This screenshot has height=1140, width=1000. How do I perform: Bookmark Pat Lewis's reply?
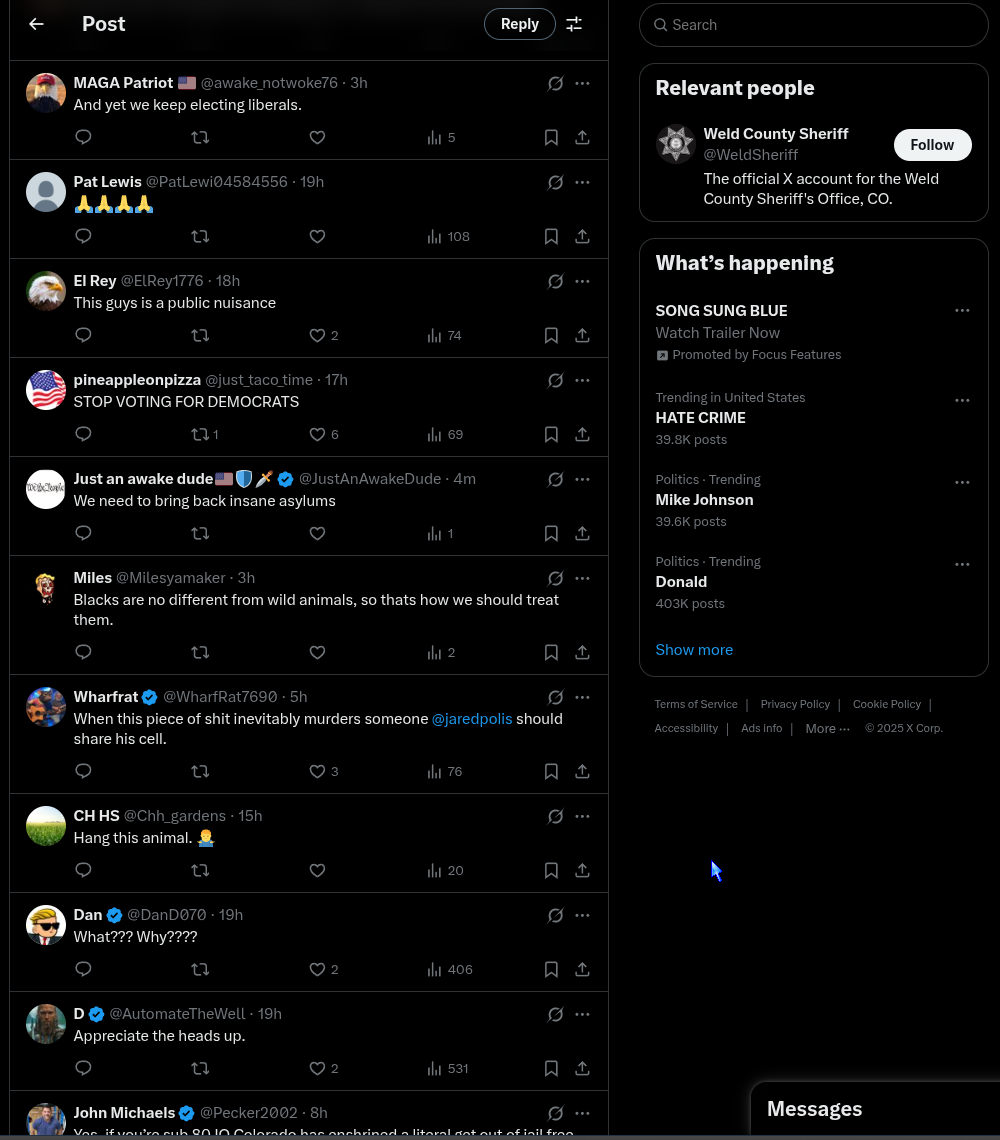tap(551, 237)
